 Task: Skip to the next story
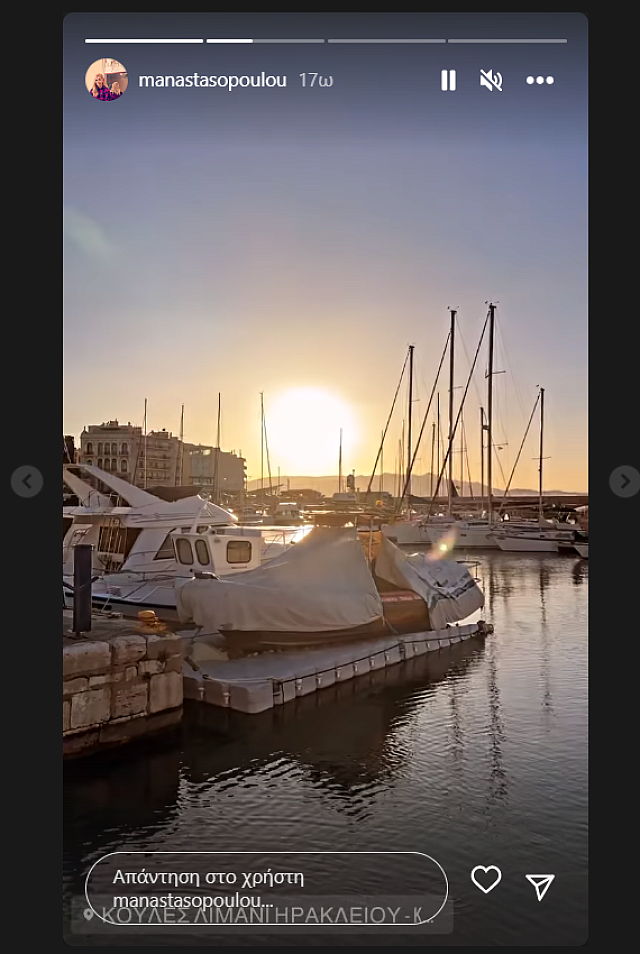point(625,481)
